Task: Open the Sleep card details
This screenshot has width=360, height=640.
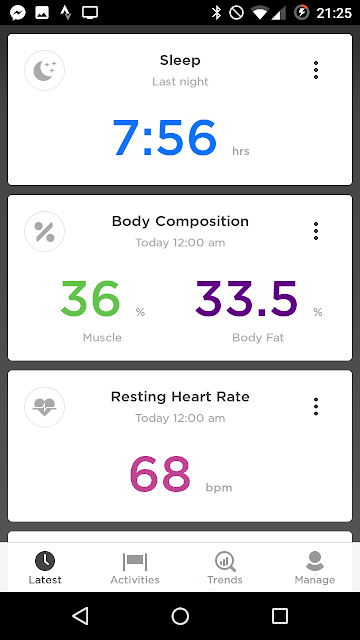Action: [180, 109]
